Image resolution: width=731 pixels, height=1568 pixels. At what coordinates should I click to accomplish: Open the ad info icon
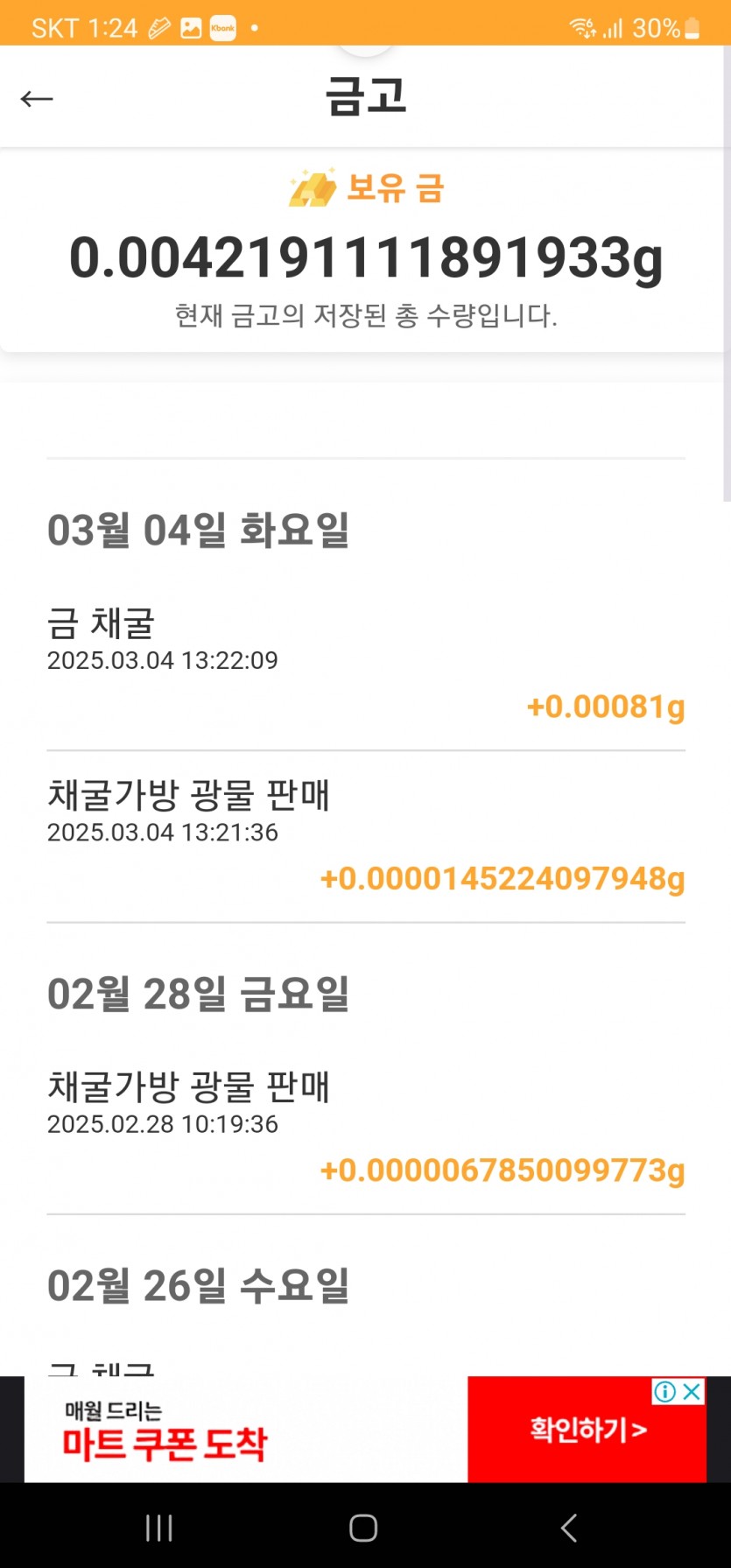click(x=665, y=1391)
